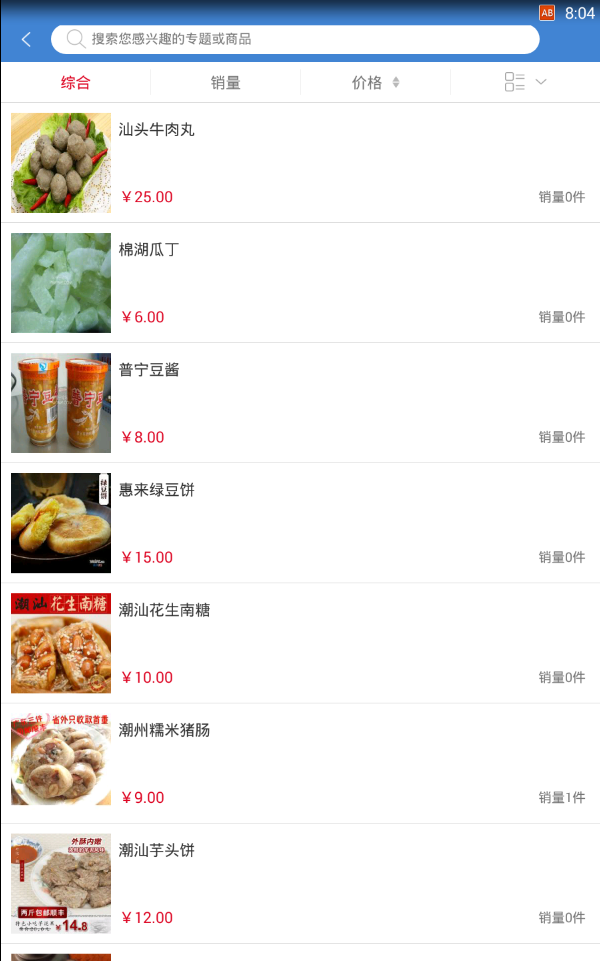Open the 惠来绿豆饼 product
Viewport: 600px width, 961px height.
point(300,523)
